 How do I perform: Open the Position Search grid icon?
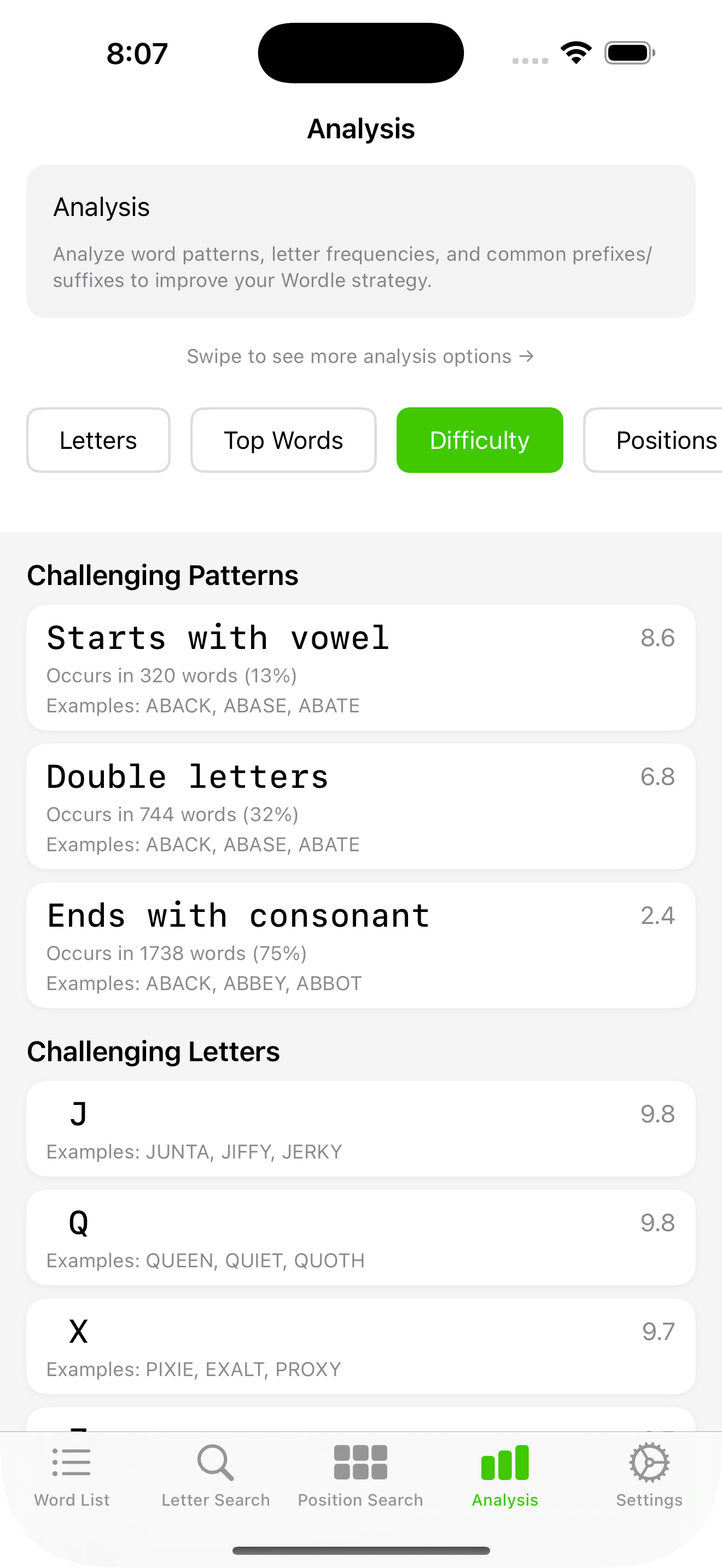click(x=360, y=1460)
